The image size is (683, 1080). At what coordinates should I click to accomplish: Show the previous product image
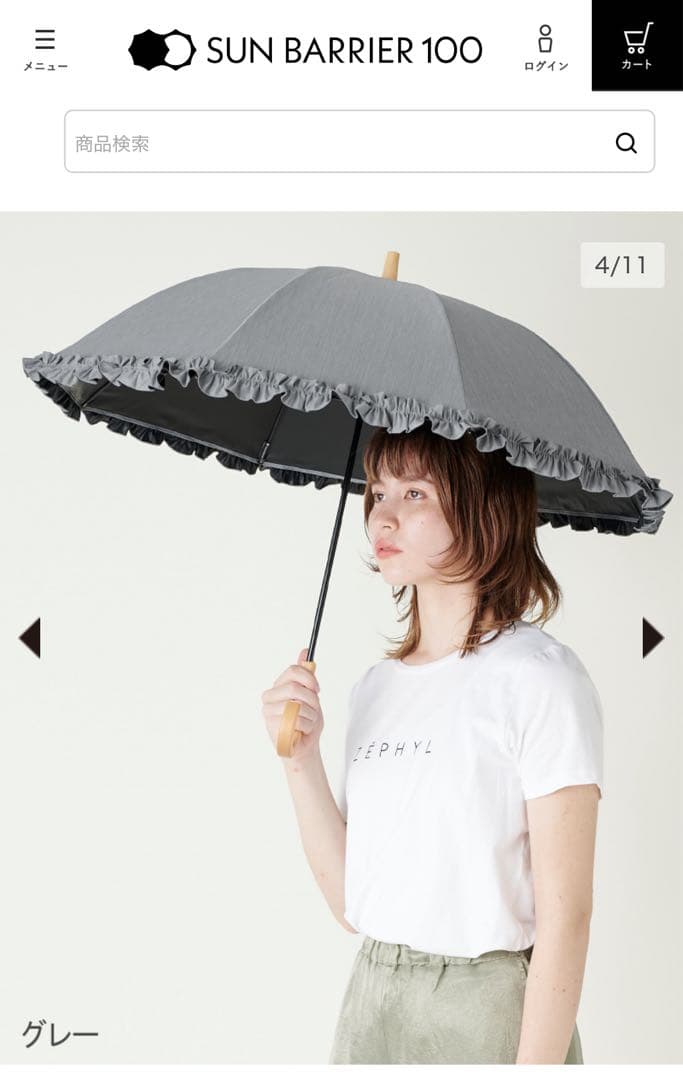click(30, 637)
